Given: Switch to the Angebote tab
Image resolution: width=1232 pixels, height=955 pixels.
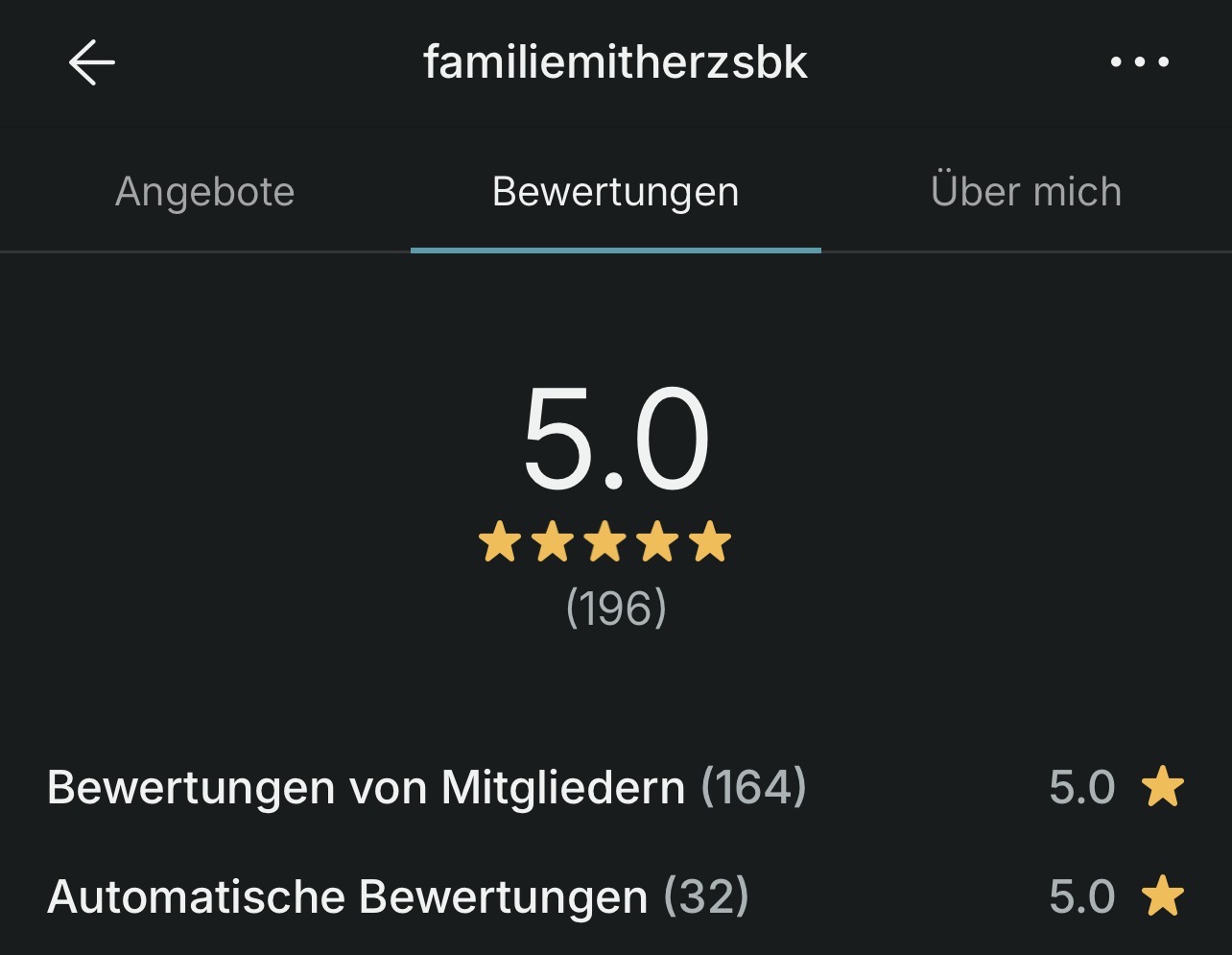Looking at the screenshot, I should click(x=204, y=192).
